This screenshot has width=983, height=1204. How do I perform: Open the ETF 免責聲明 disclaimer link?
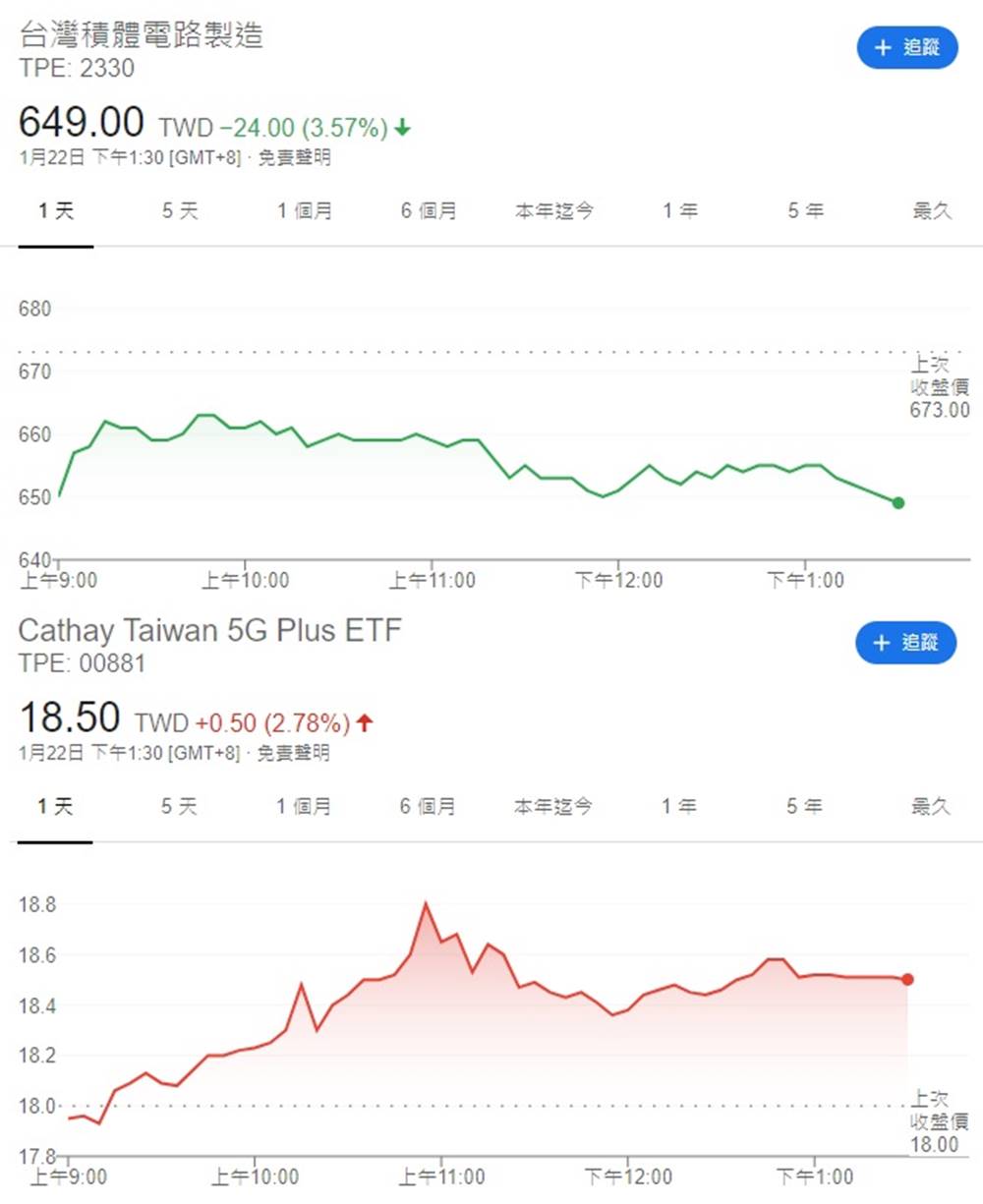tap(297, 754)
